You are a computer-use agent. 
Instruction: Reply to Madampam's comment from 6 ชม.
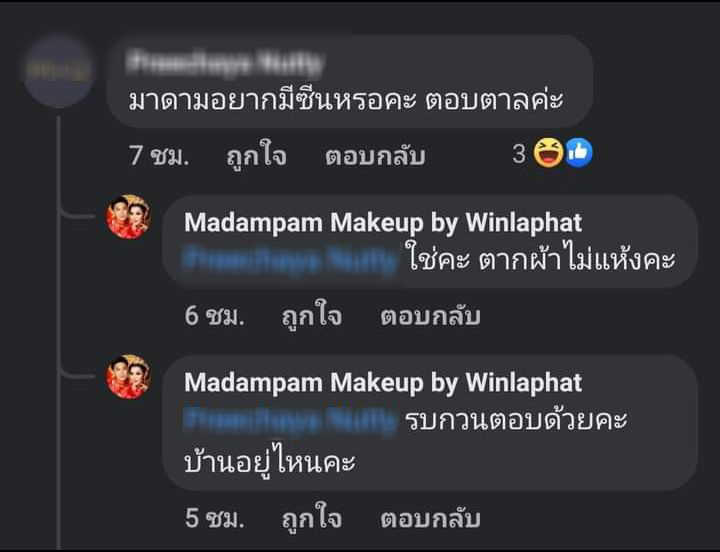430,317
